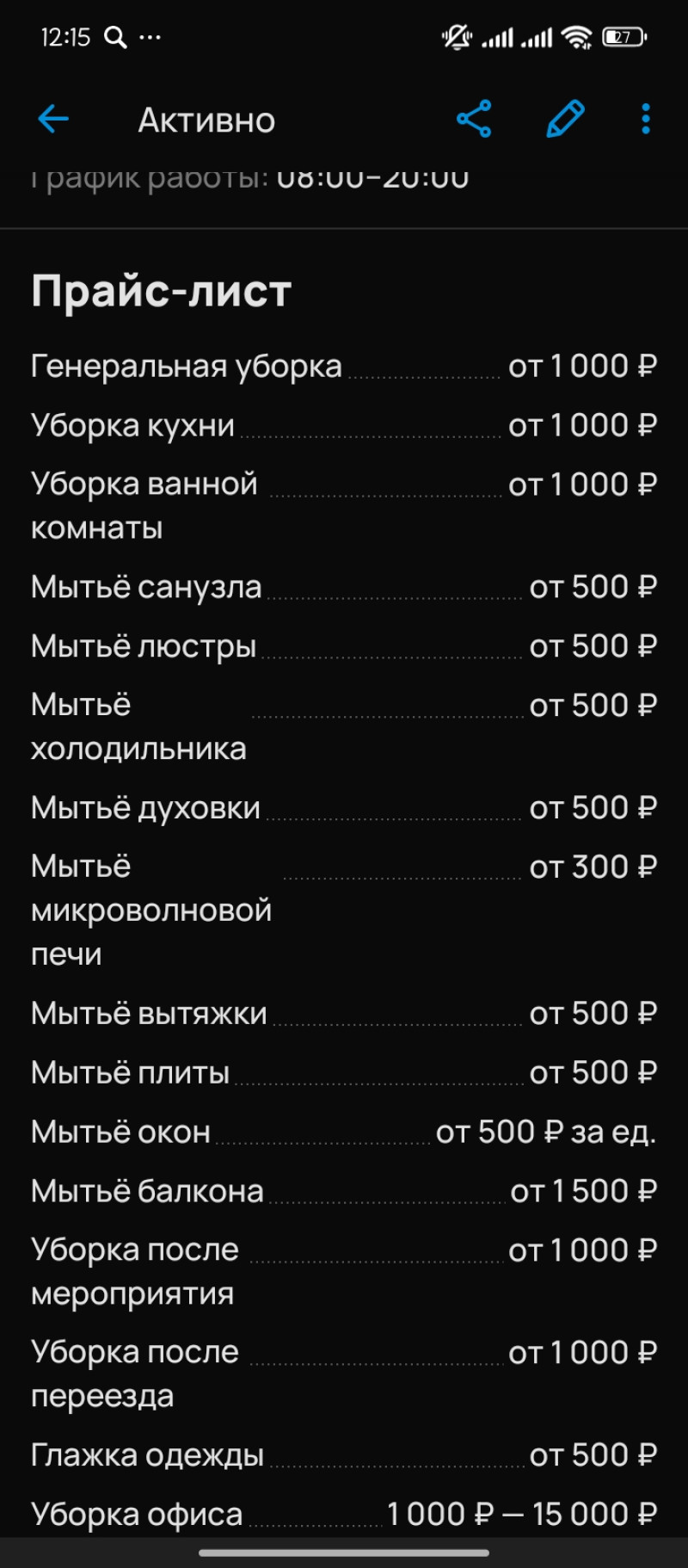Viewport: 688px width, 1568px height.
Task: Go back using the arrow
Action: [53, 120]
